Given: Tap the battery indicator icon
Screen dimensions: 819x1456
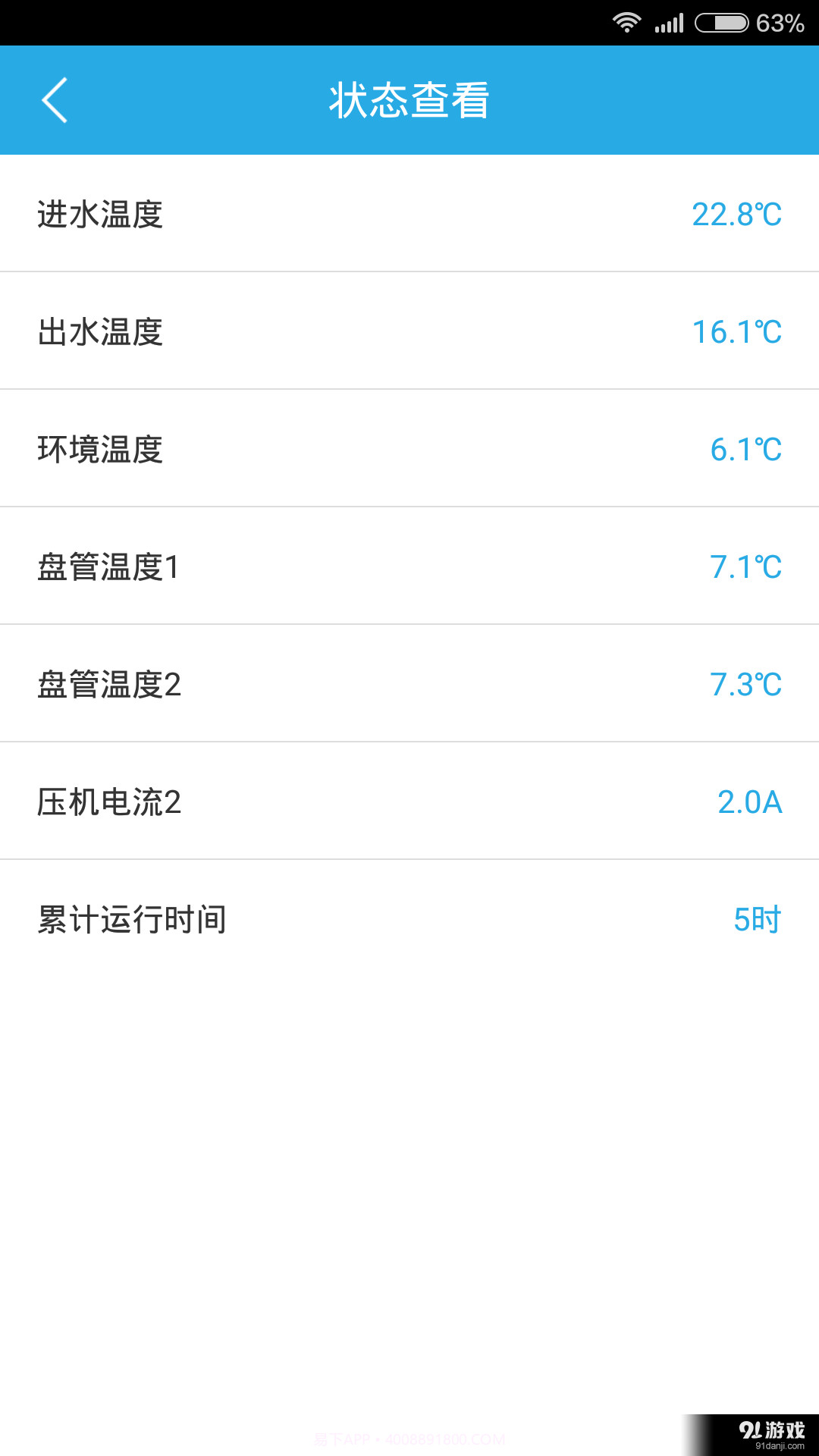Looking at the screenshot, I should tap(722, 22).
